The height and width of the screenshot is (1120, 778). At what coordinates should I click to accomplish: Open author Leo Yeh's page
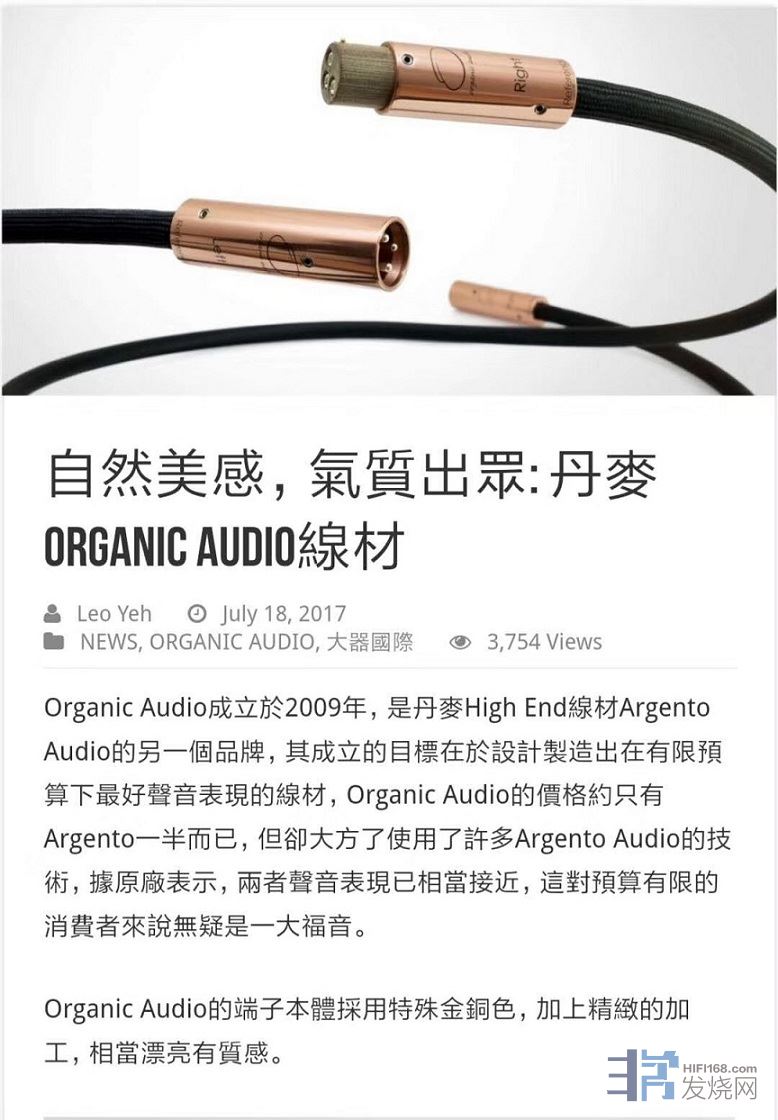point(114,613)
